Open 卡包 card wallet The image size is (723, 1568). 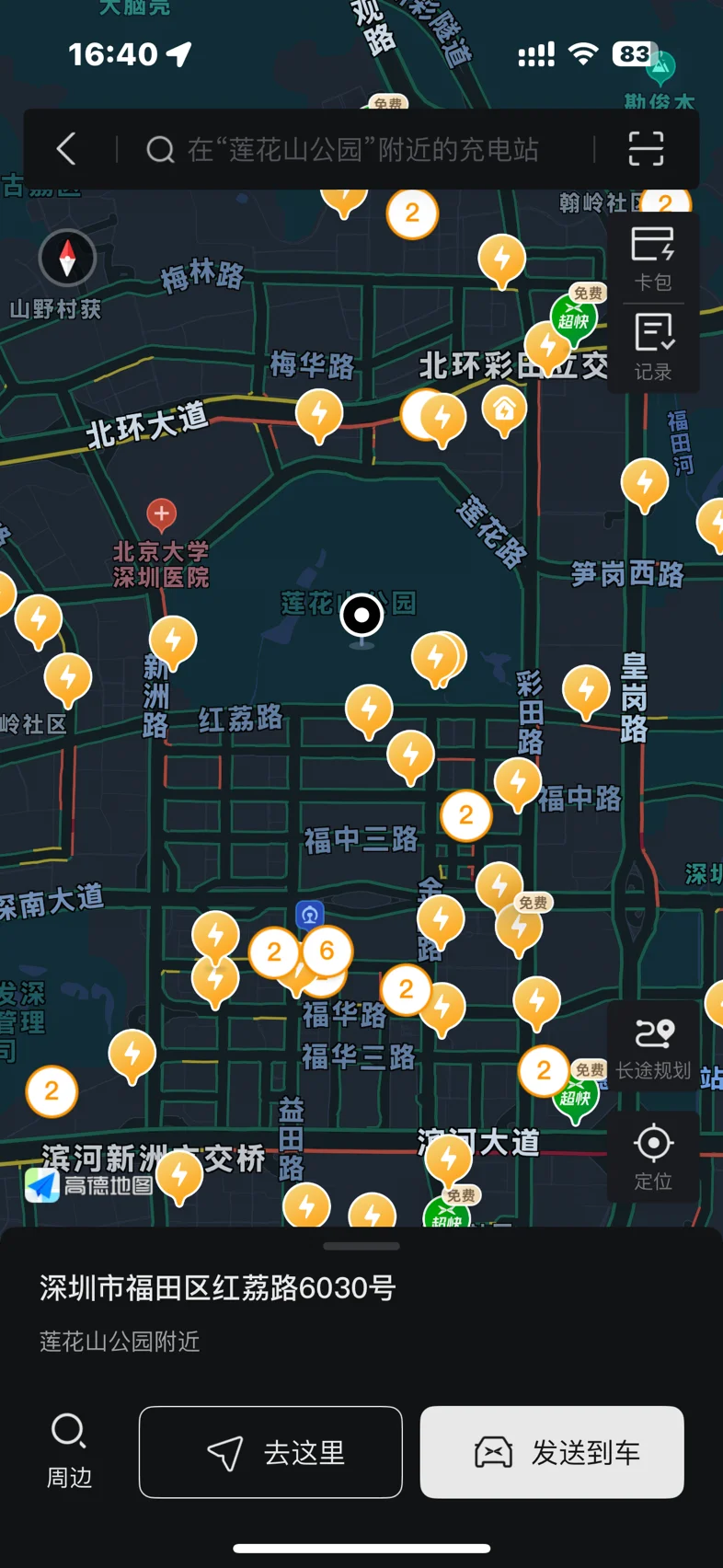point(653,259)
